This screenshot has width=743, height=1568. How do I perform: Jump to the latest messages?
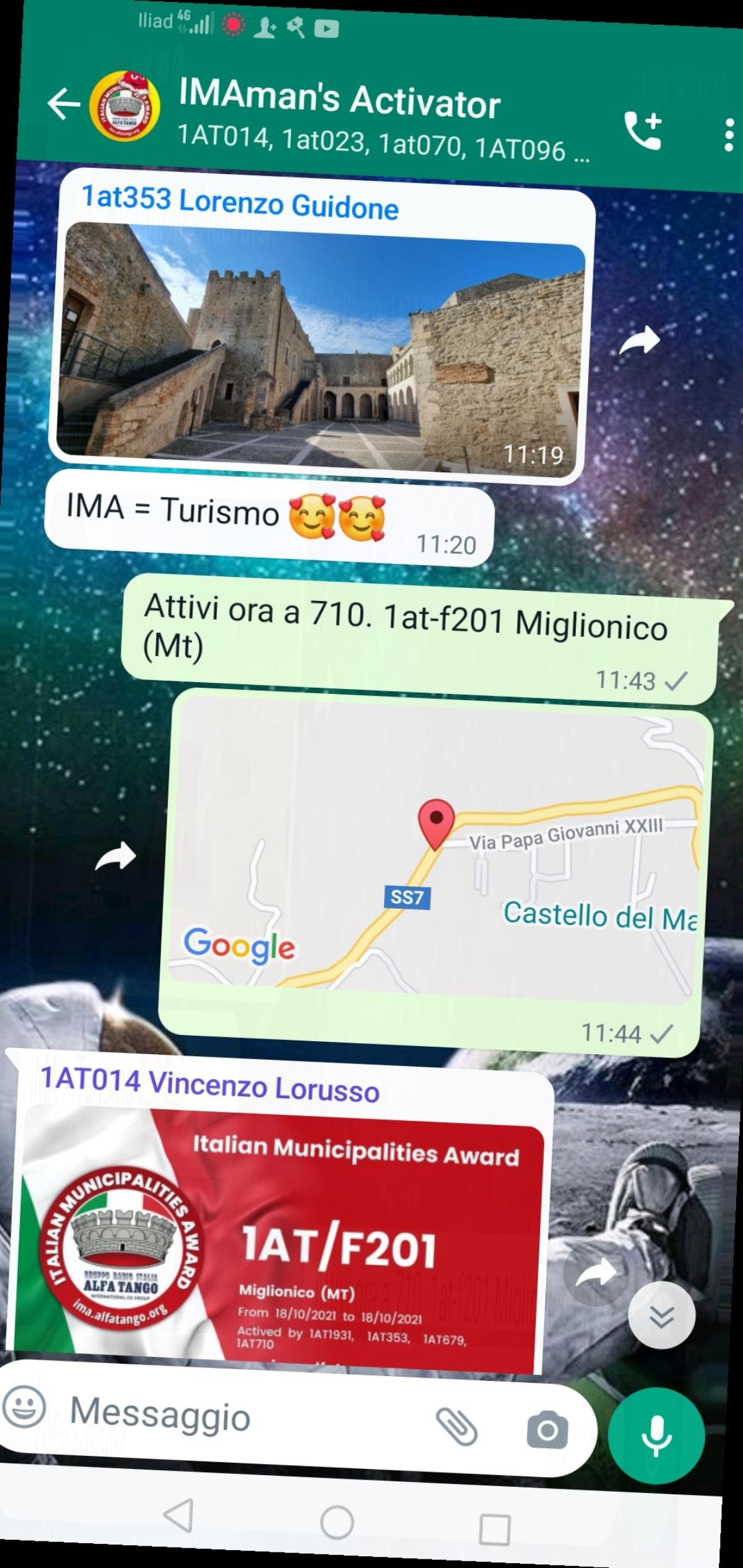pyautogui.click(x=661, y=1315)
